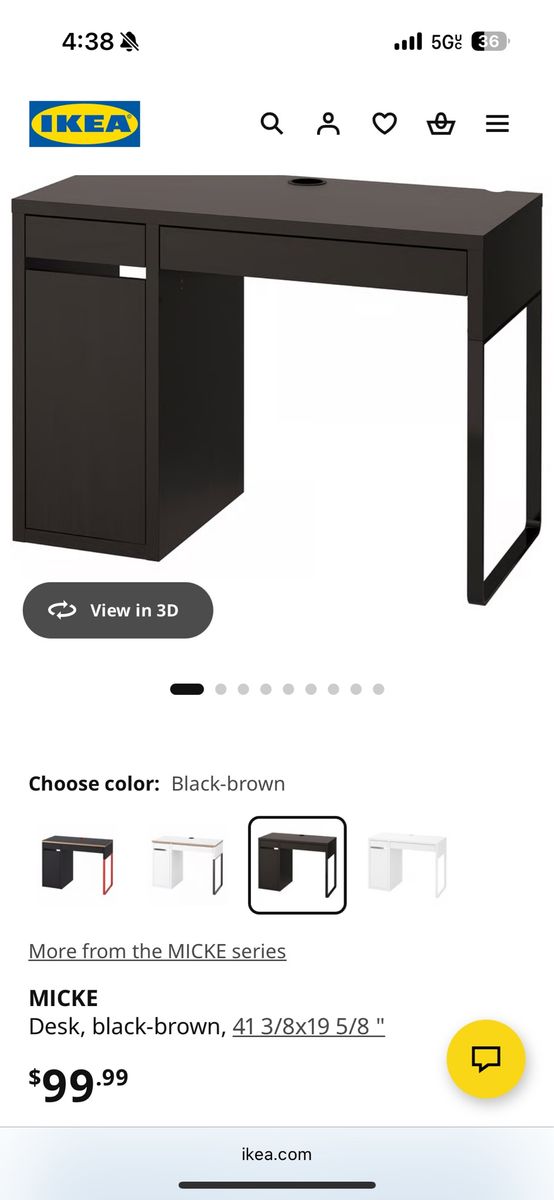The image size is (554, 1200).
Task: Open the favorites heart icon
Action: tap(385, 124)
